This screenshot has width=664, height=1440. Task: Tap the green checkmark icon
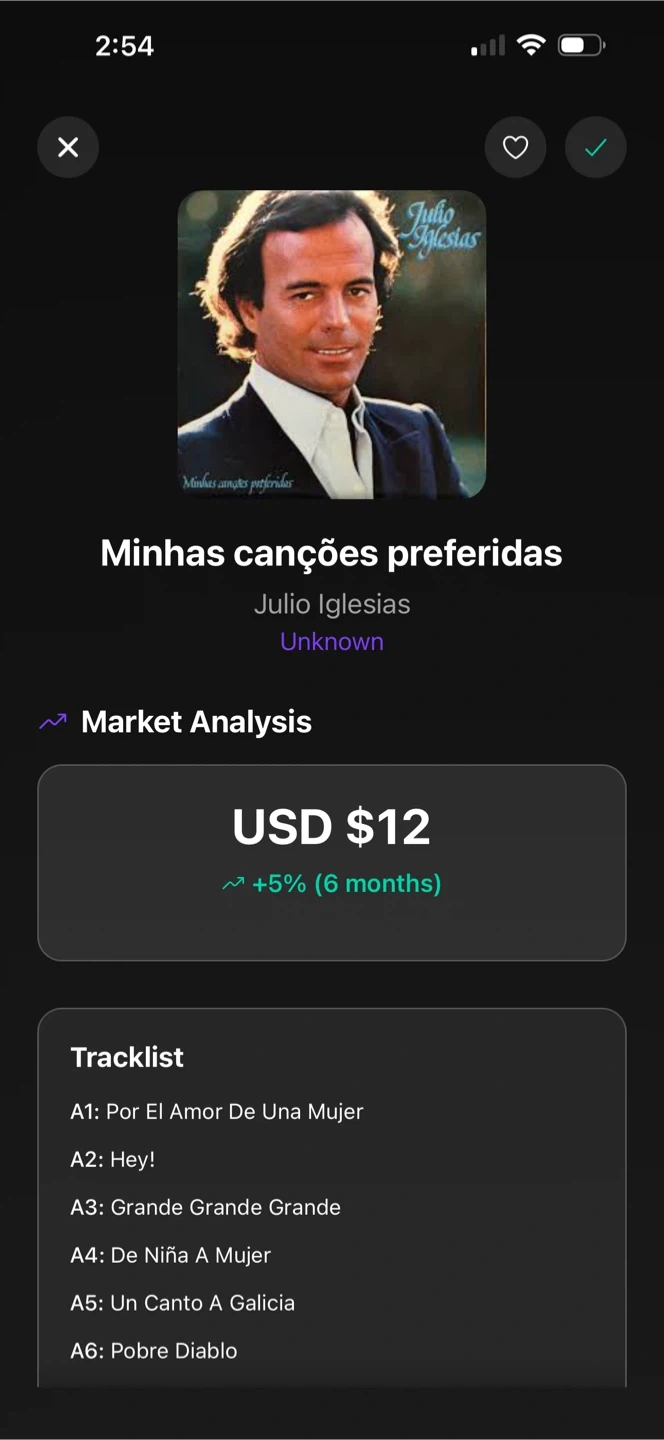596,148
